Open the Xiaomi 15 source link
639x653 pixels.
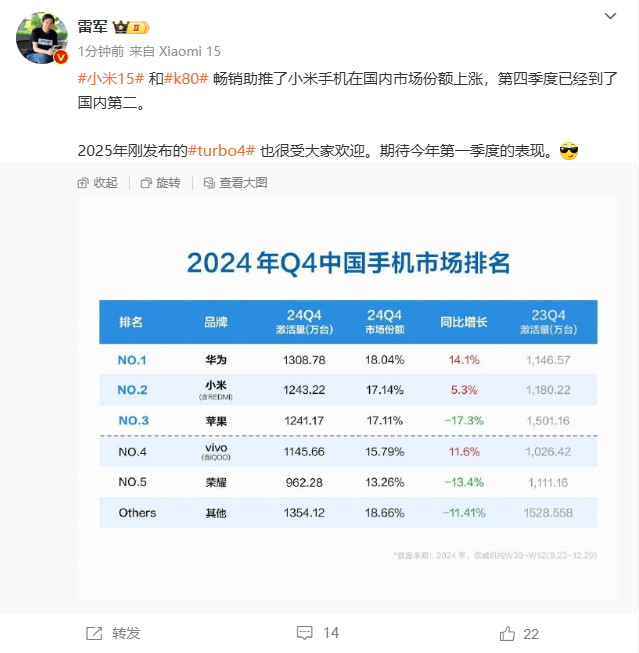coord(190,51)
